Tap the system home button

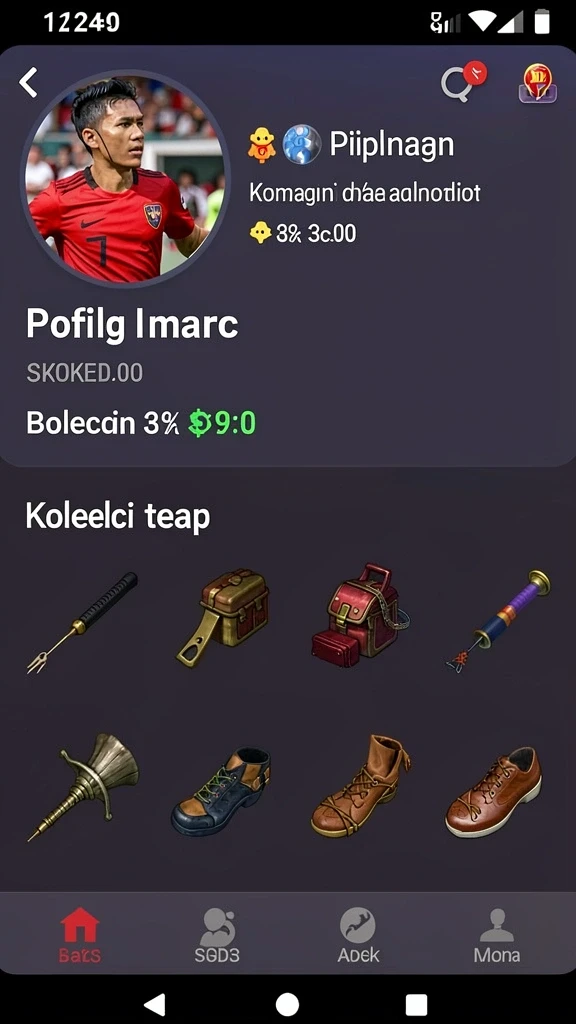(287, 1004)
